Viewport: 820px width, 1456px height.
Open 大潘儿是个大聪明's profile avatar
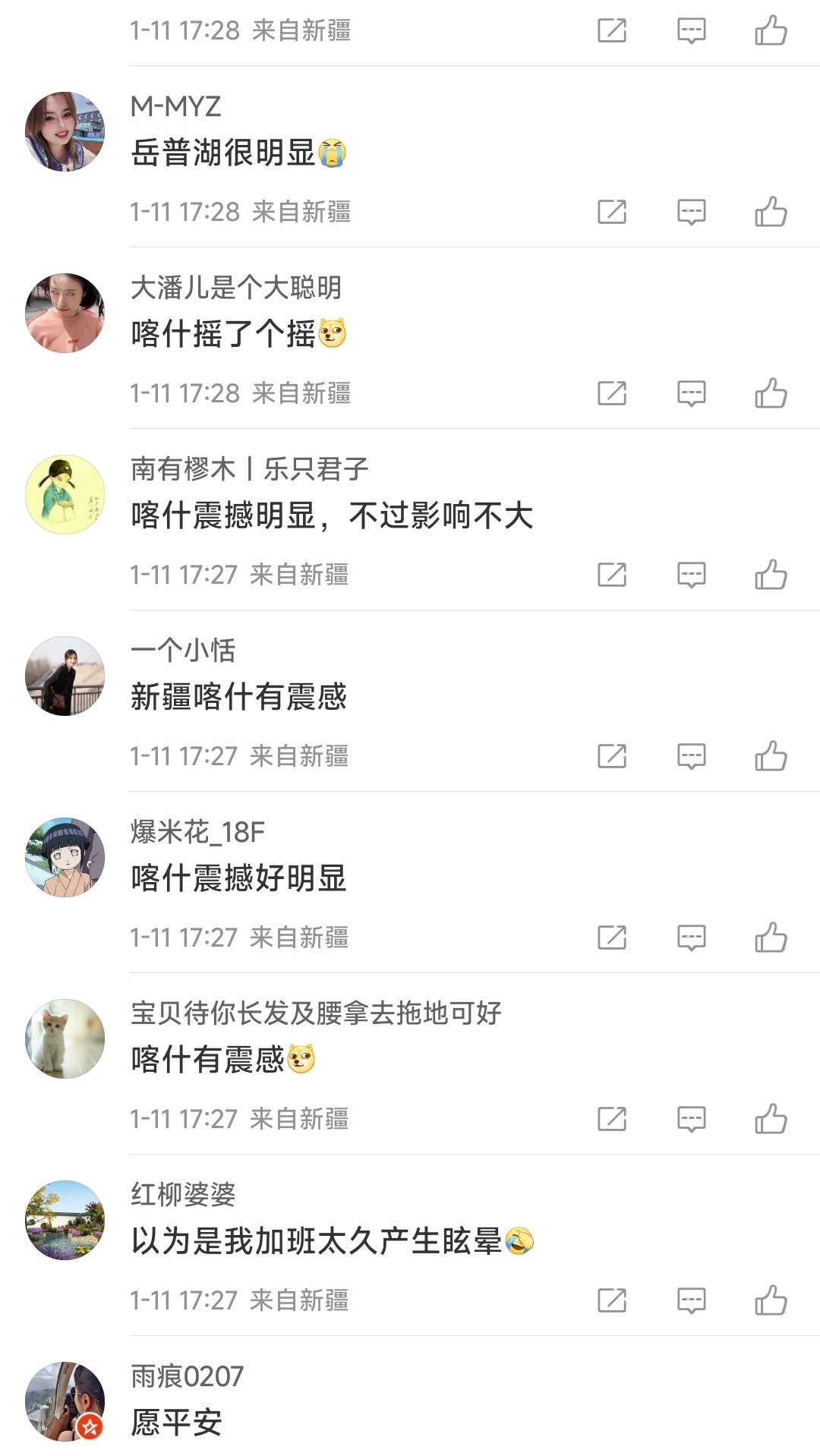point(65,313)
